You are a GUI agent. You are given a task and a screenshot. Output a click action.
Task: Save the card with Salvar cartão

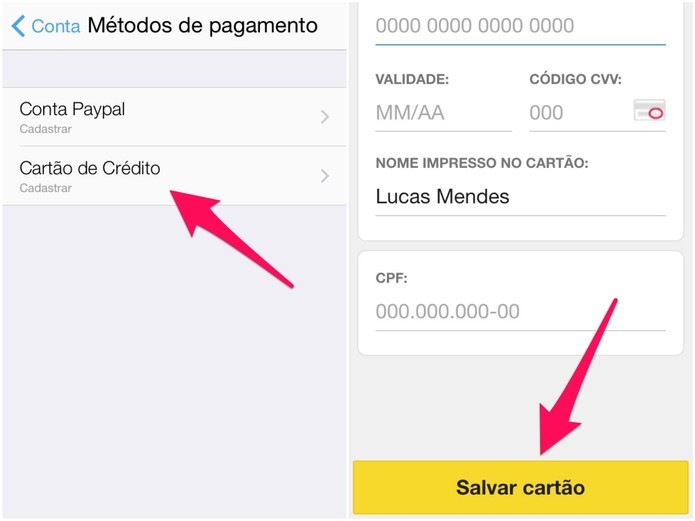520,488
